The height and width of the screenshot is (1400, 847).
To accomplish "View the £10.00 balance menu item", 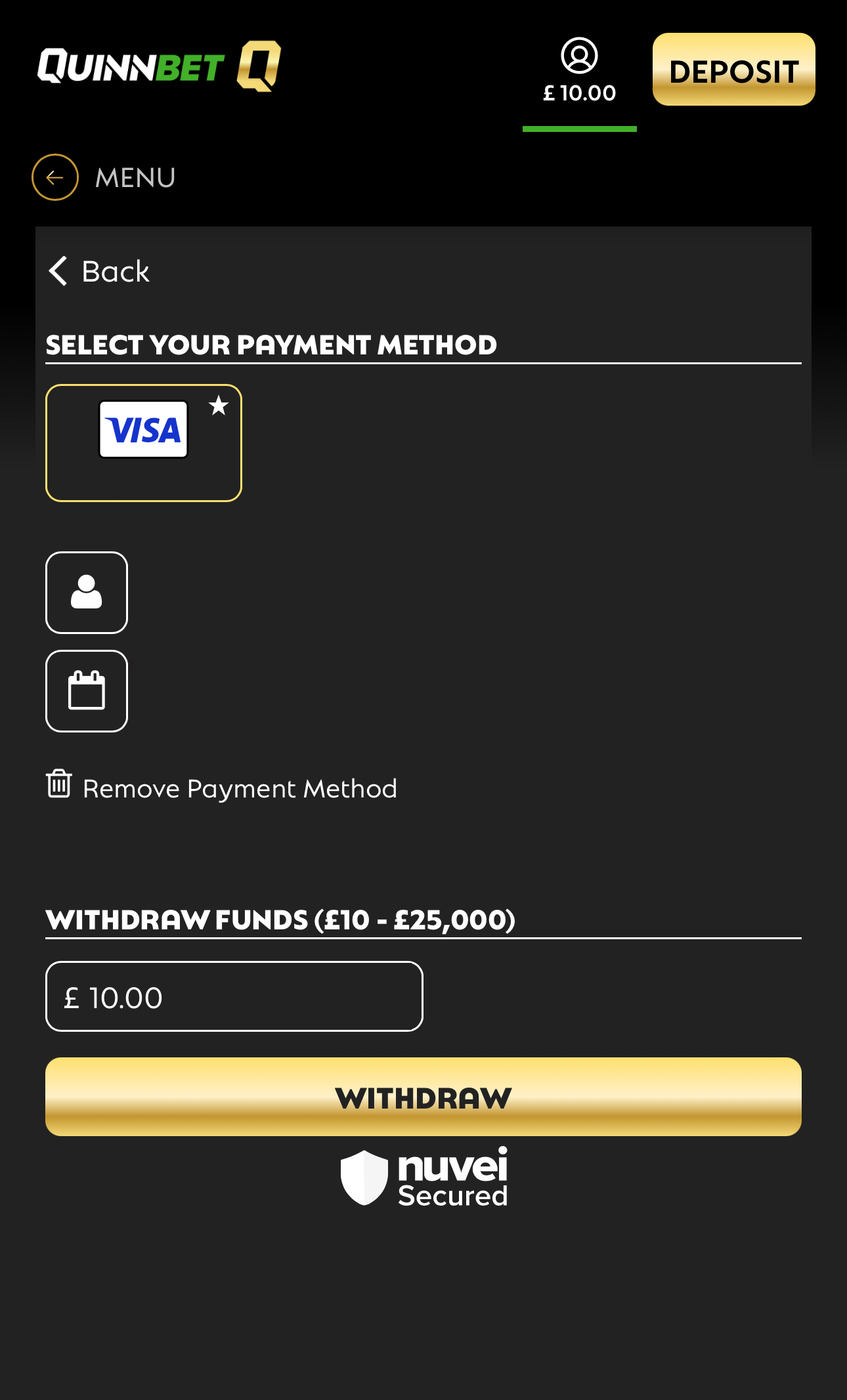I will [x=579, y=93].
